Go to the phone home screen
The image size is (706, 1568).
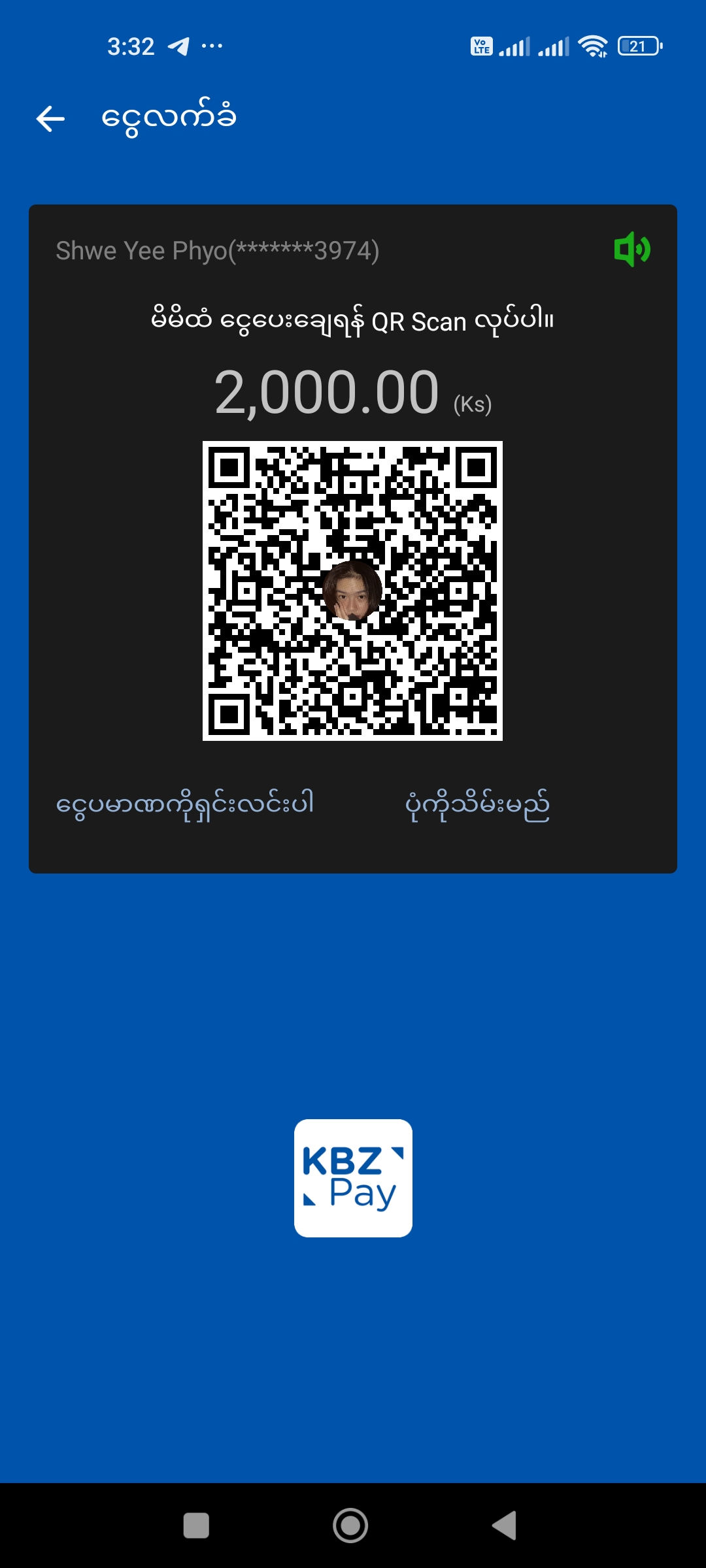point(350,1526)
